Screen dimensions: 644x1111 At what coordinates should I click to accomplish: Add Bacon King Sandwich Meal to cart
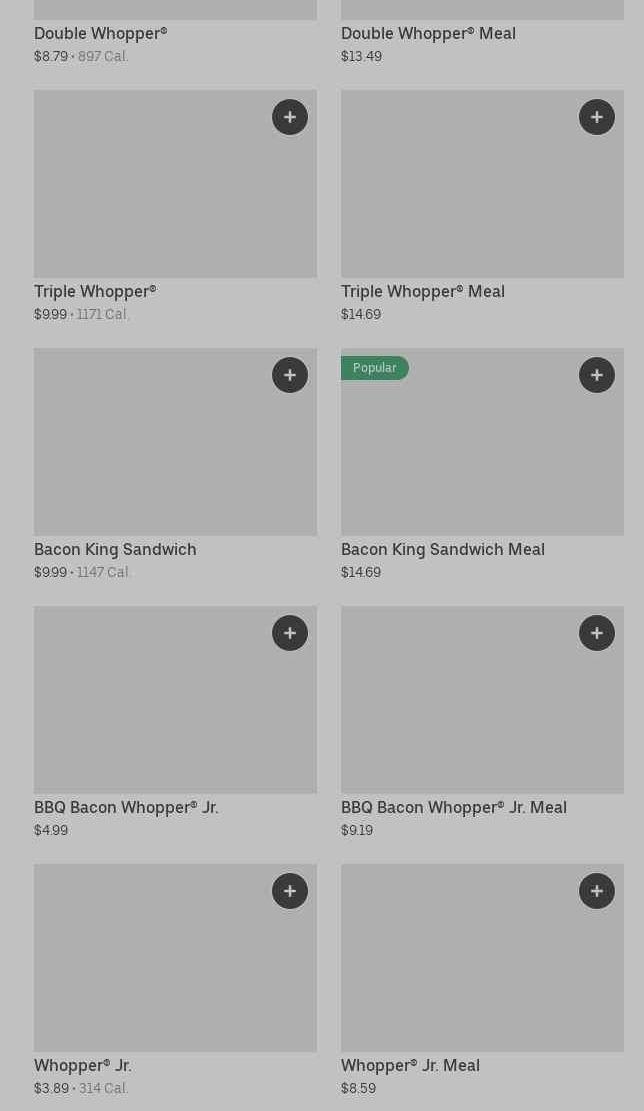(x=597, y=375)
